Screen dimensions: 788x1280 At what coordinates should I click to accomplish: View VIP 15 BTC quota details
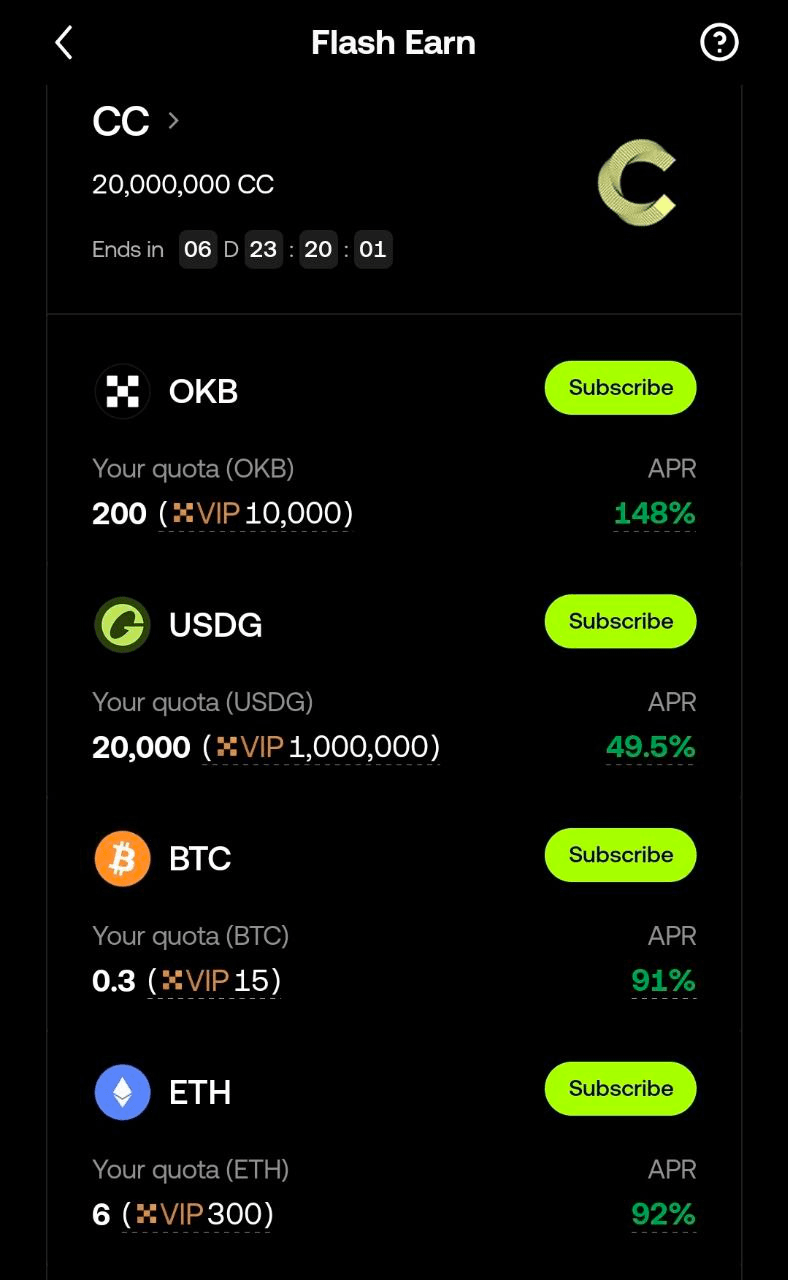[x=214, y=981]
